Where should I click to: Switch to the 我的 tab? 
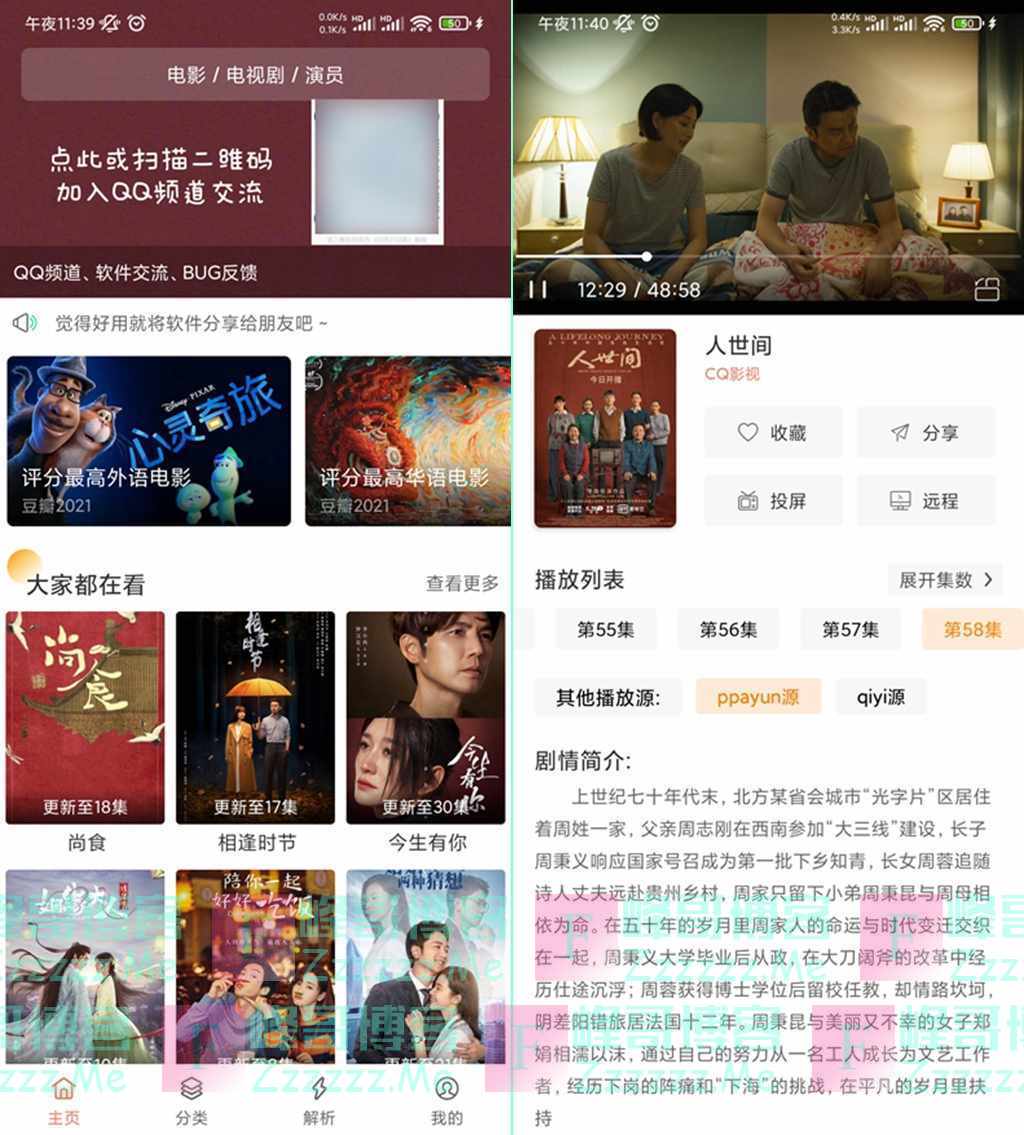coord(447,1100)
